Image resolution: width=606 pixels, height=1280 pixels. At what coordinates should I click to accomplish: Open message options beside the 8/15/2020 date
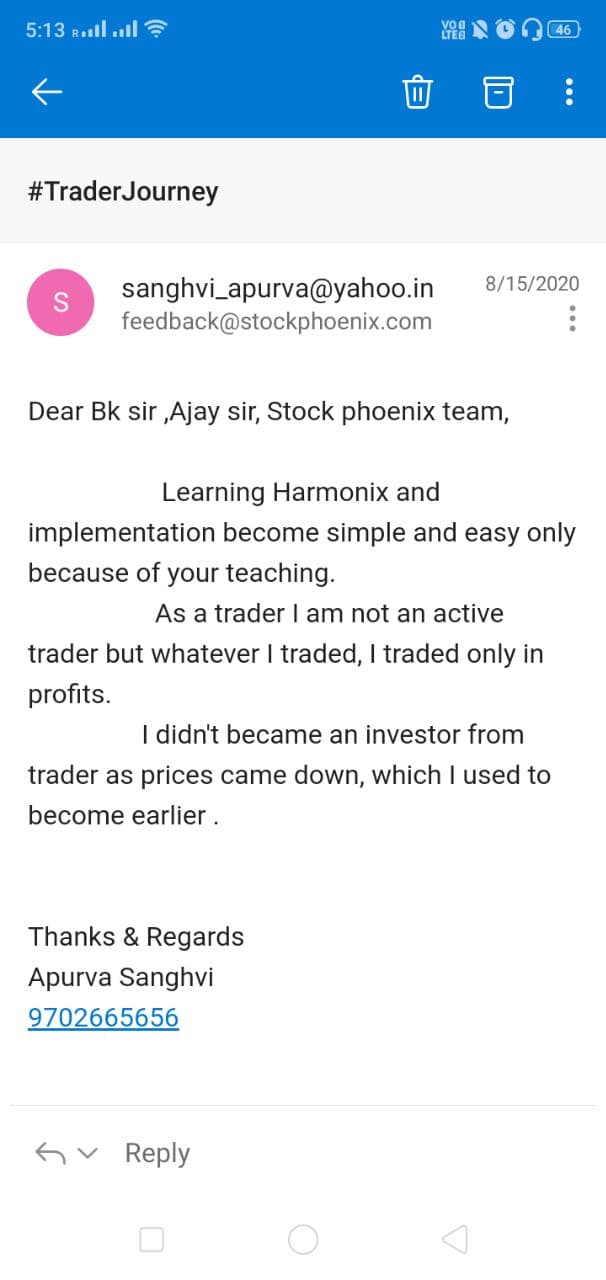(x=572, y=319)
